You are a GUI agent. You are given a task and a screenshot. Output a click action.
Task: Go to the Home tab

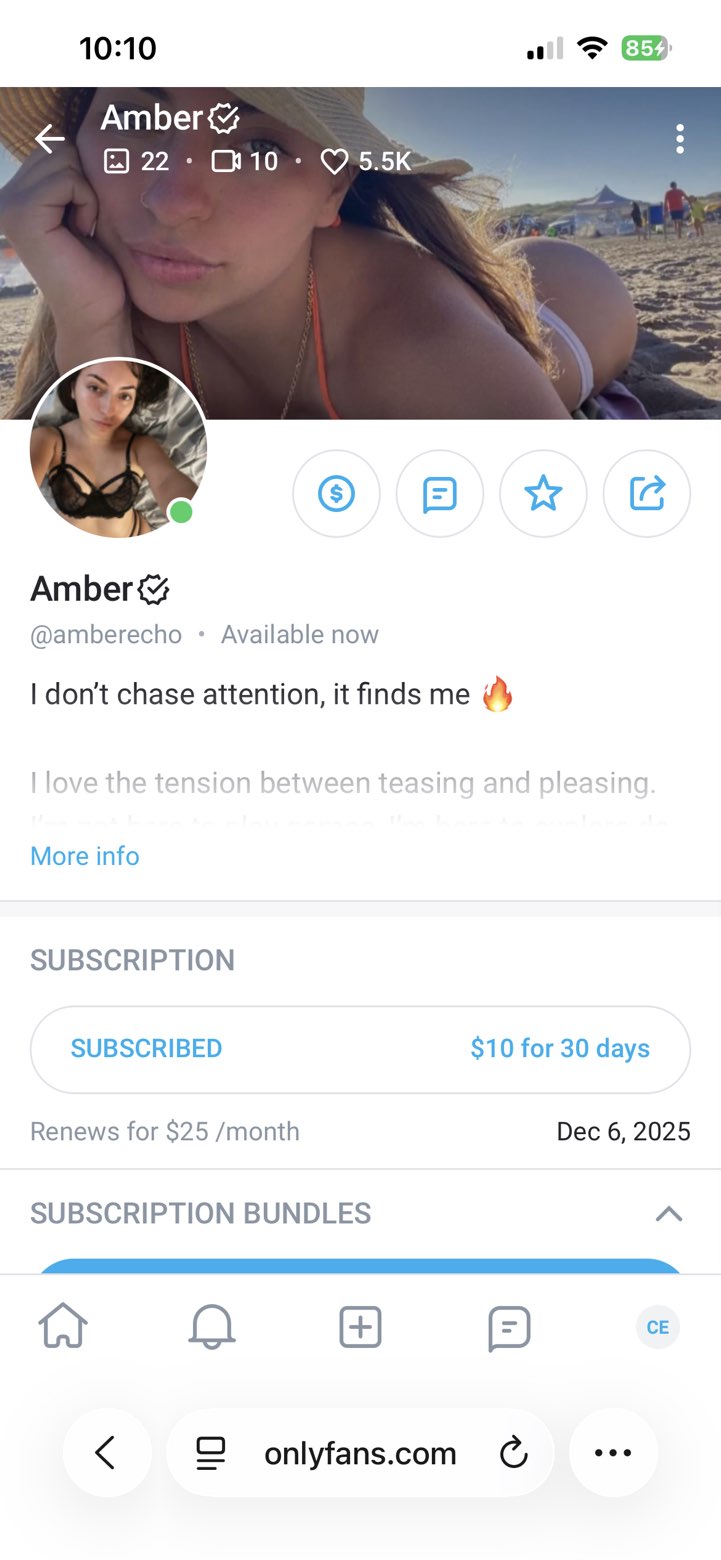63,1328
